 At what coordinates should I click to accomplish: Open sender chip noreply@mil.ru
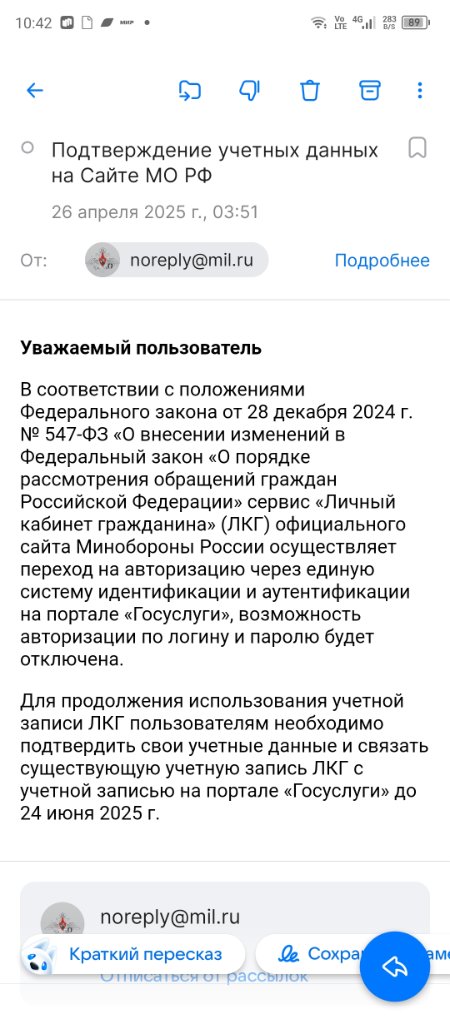[176, 260]
